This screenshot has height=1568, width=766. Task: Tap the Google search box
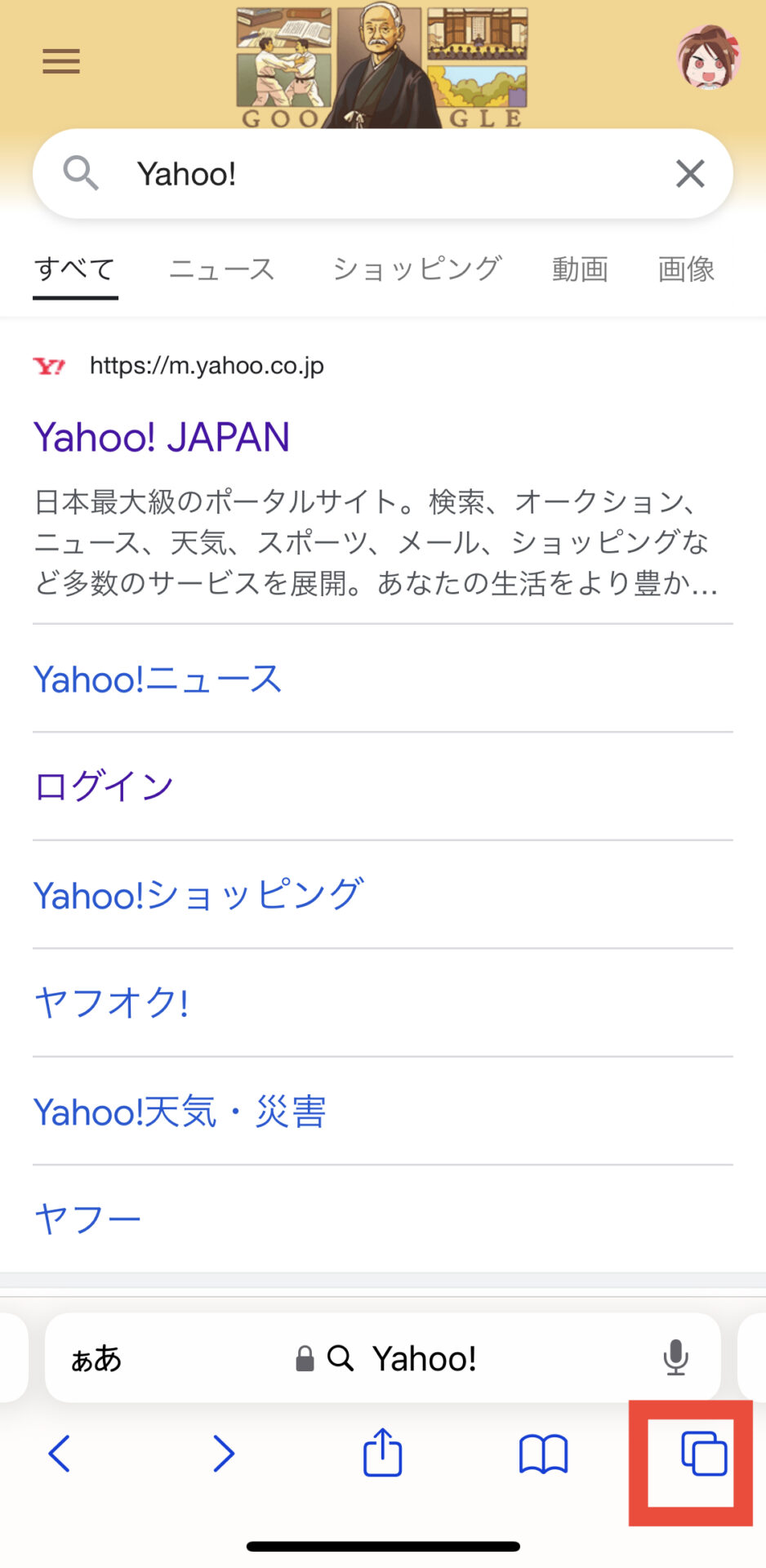(383, 173)
